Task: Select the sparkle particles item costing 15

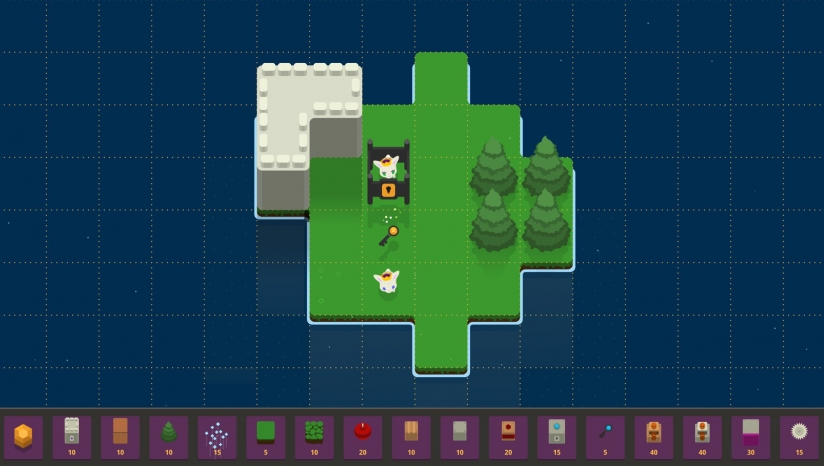Action: [x=217, y=437]
